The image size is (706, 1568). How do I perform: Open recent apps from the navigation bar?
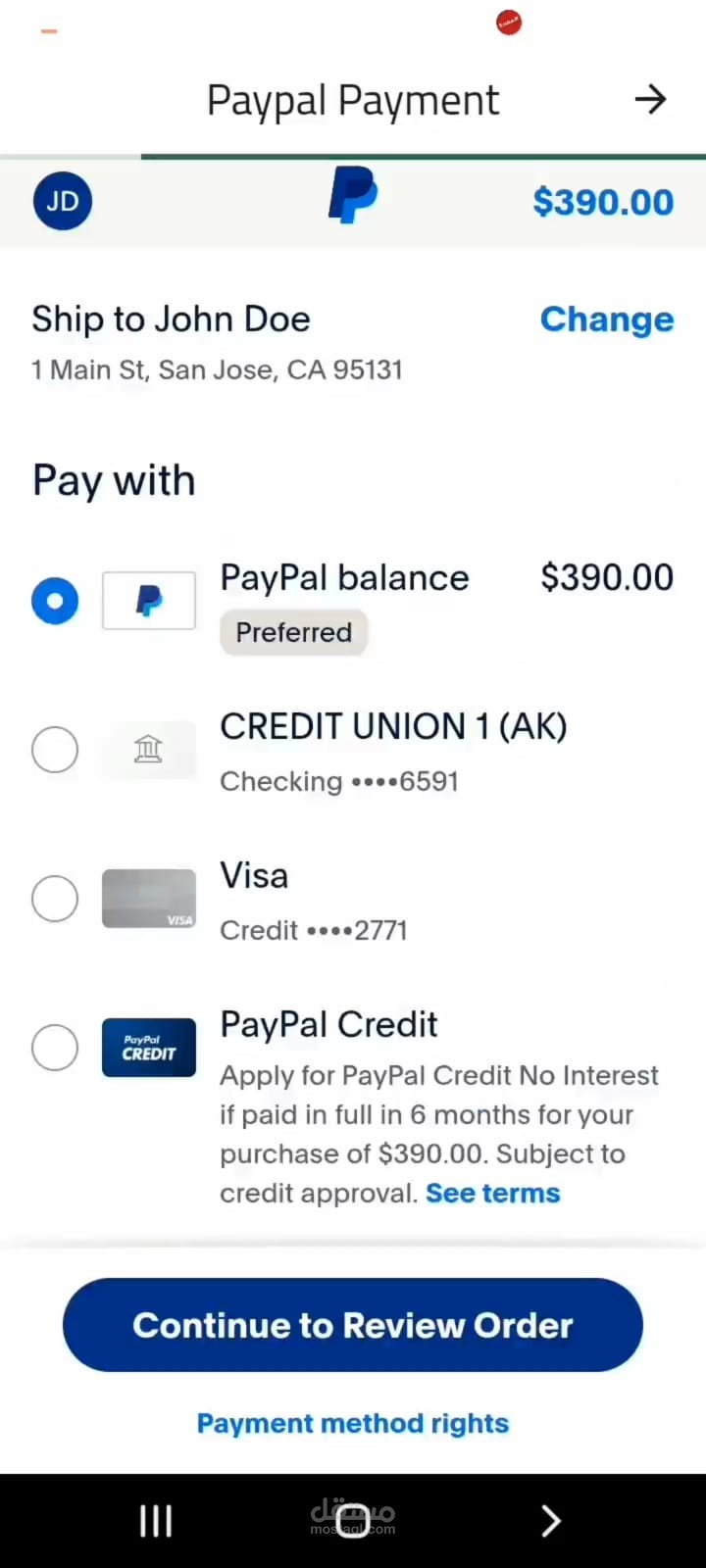coord(156,1521)
